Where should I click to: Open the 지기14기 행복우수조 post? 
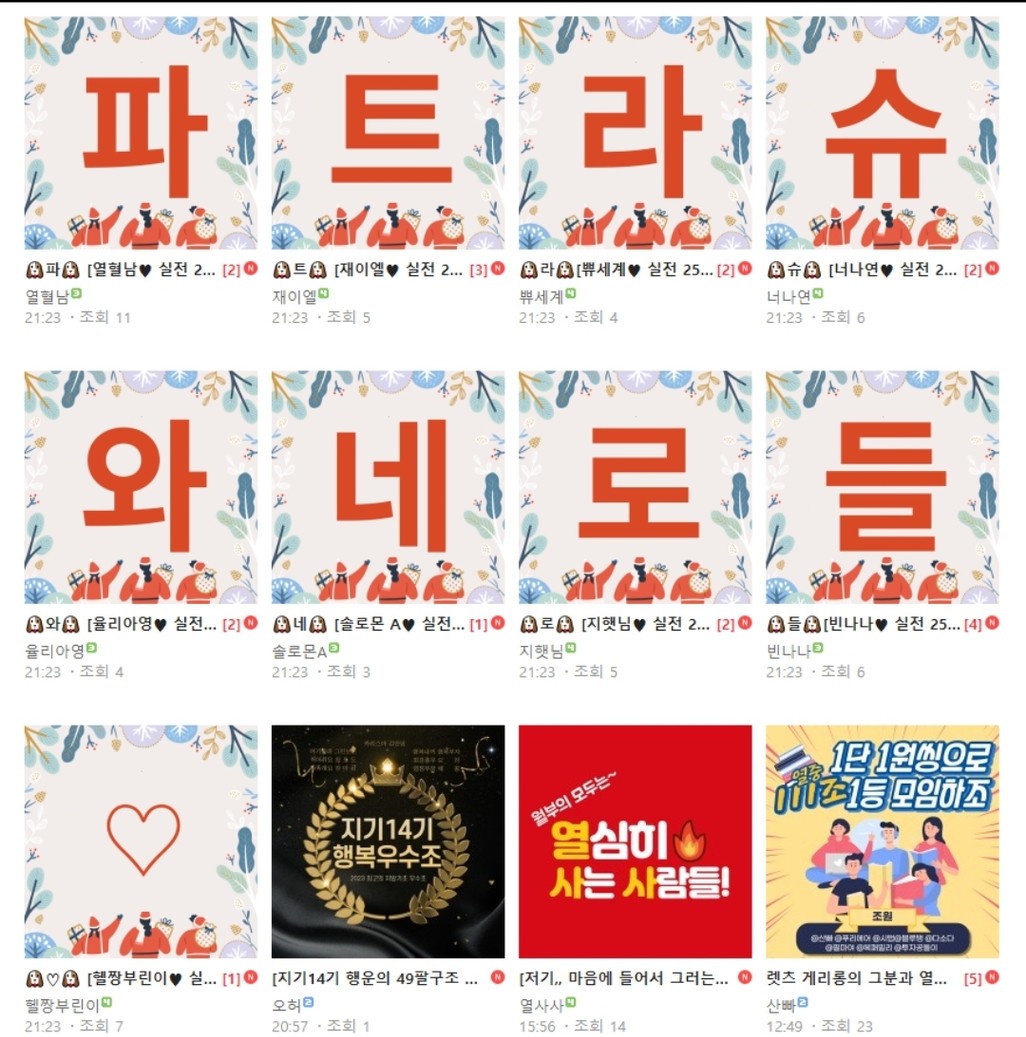[x=388, y=841]
